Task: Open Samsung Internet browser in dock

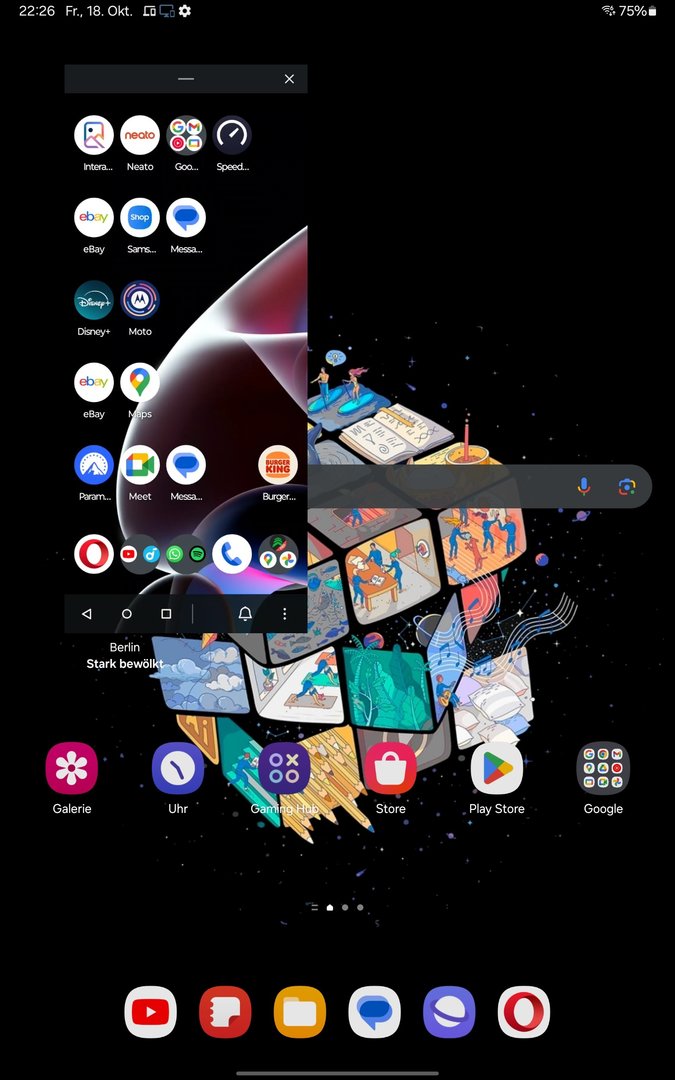Action: 449,1012
